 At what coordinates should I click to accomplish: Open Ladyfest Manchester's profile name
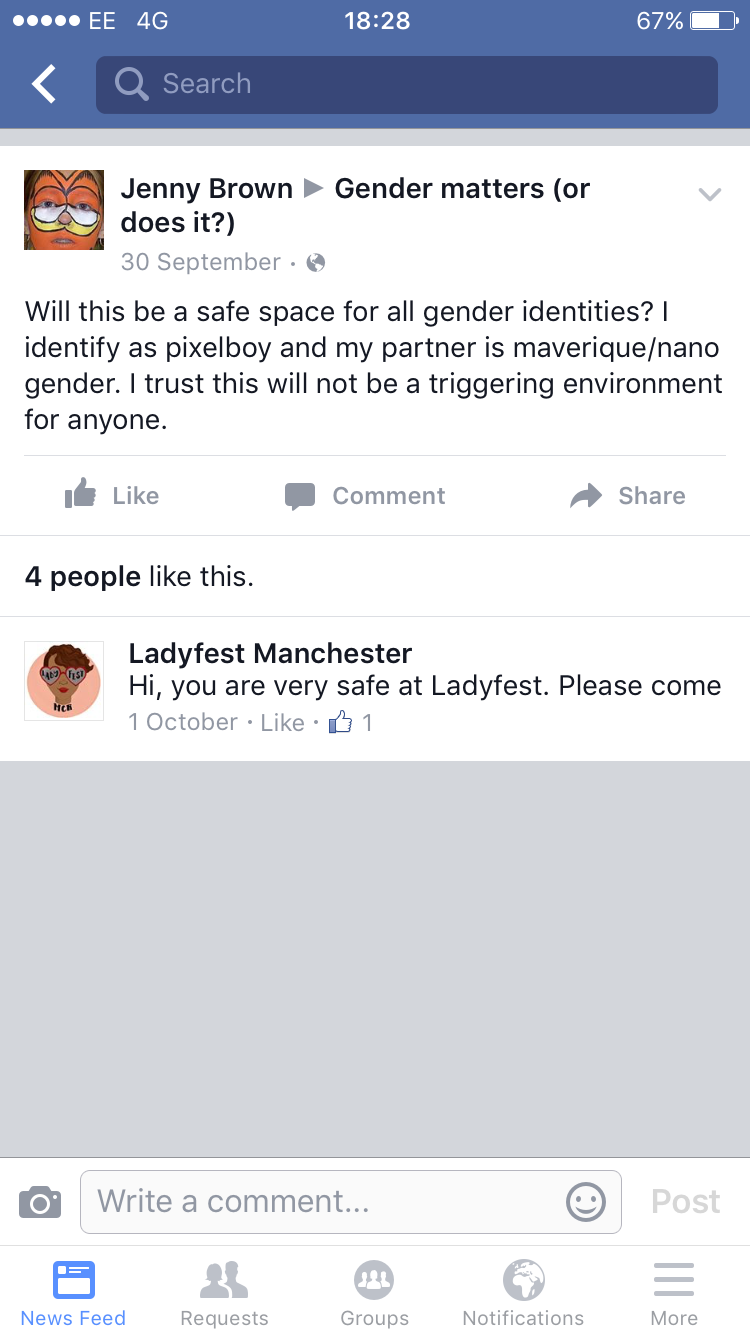click(270, 653)
